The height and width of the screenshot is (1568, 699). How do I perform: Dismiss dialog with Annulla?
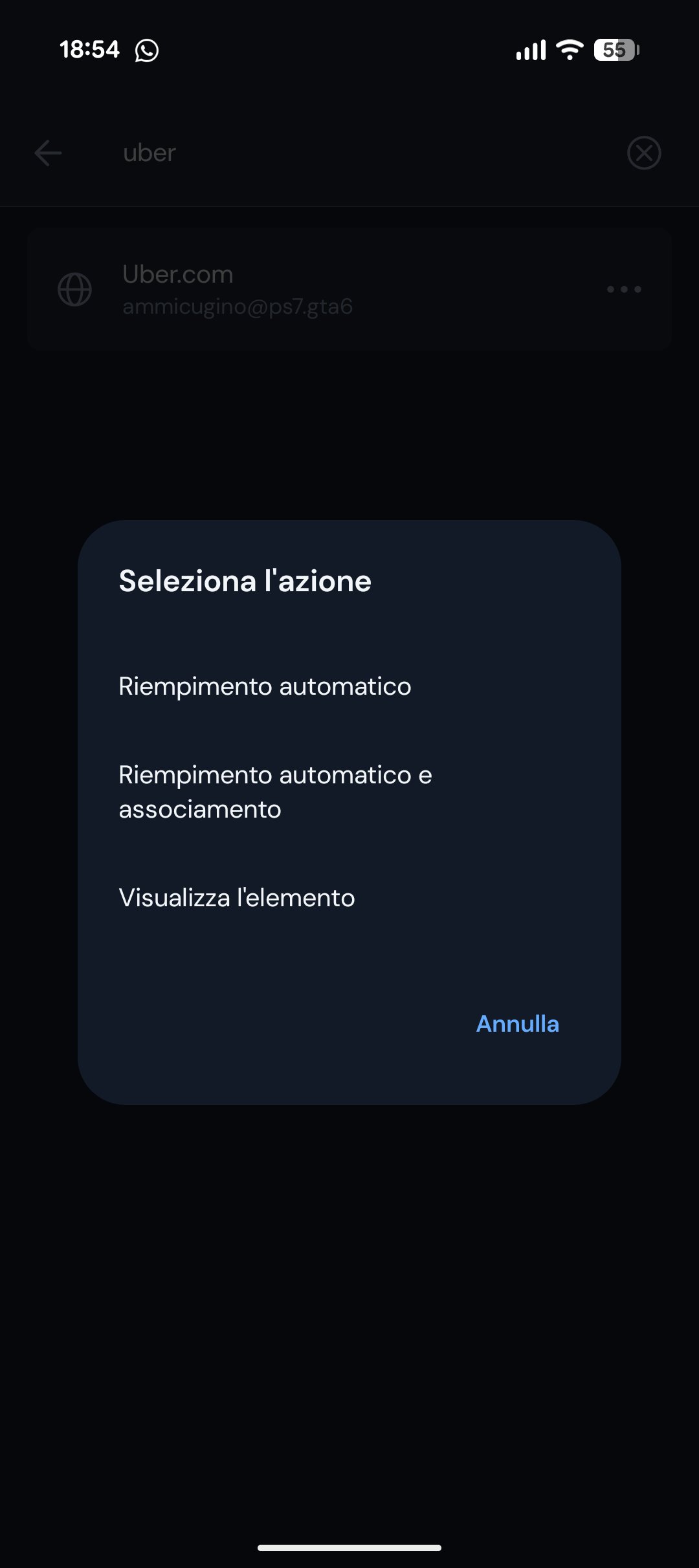tap(517, 1024)
